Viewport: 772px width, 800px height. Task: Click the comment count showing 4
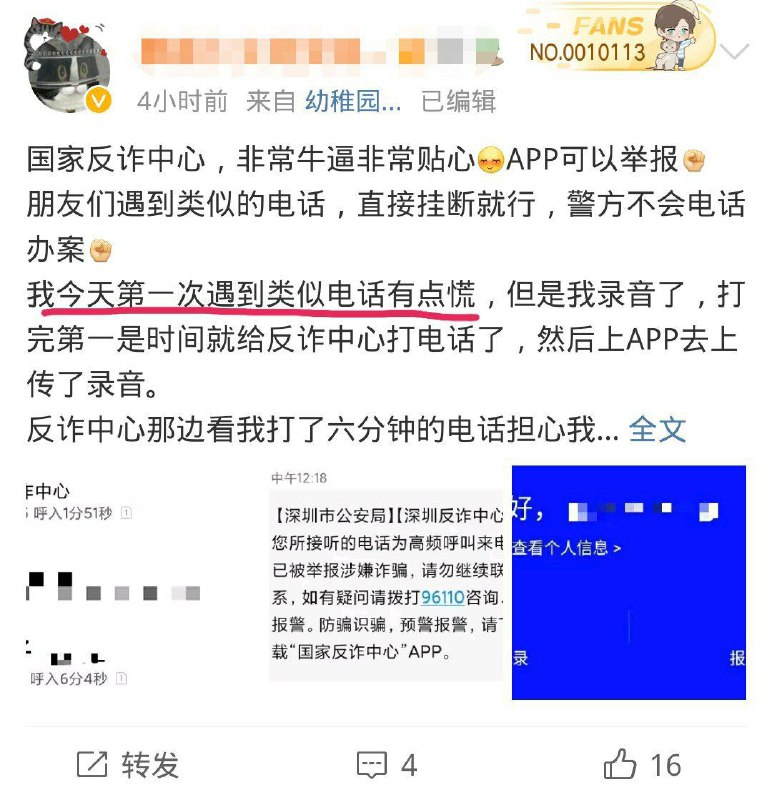pos(406,763)
